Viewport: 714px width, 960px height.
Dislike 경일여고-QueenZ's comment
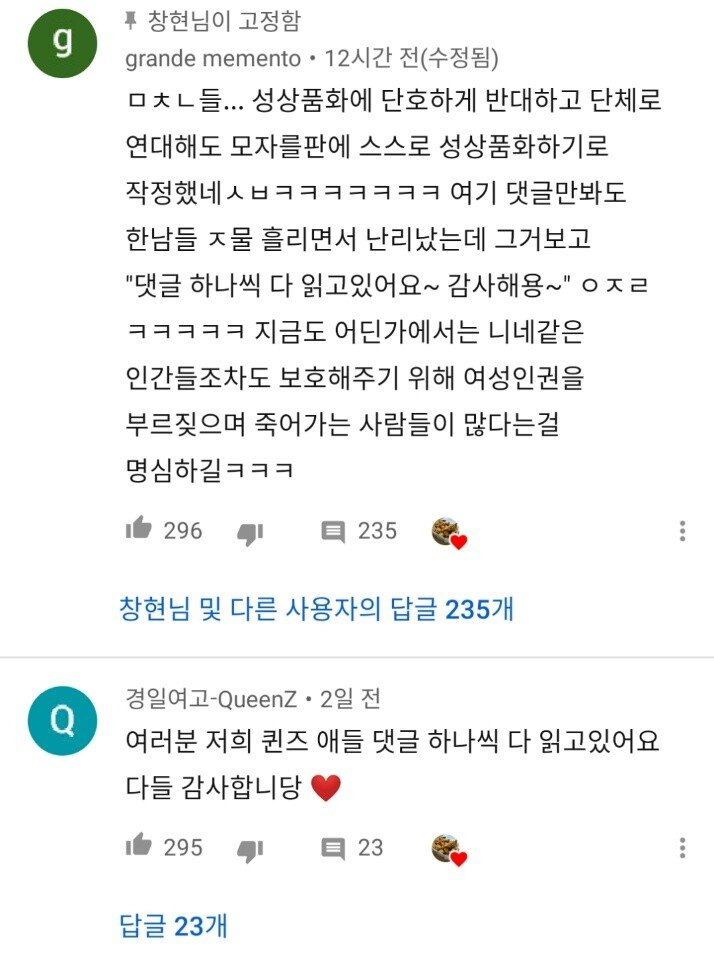249,850
